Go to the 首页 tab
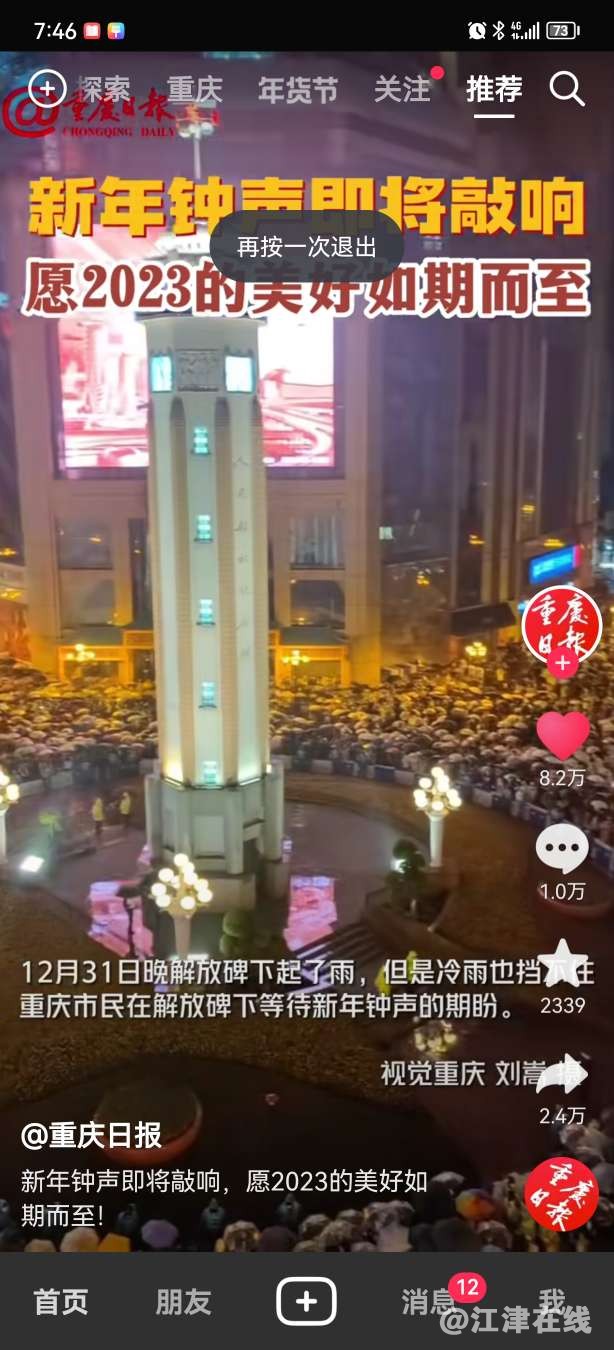This screenshot has width=614, height=1350. point(61,1301)
